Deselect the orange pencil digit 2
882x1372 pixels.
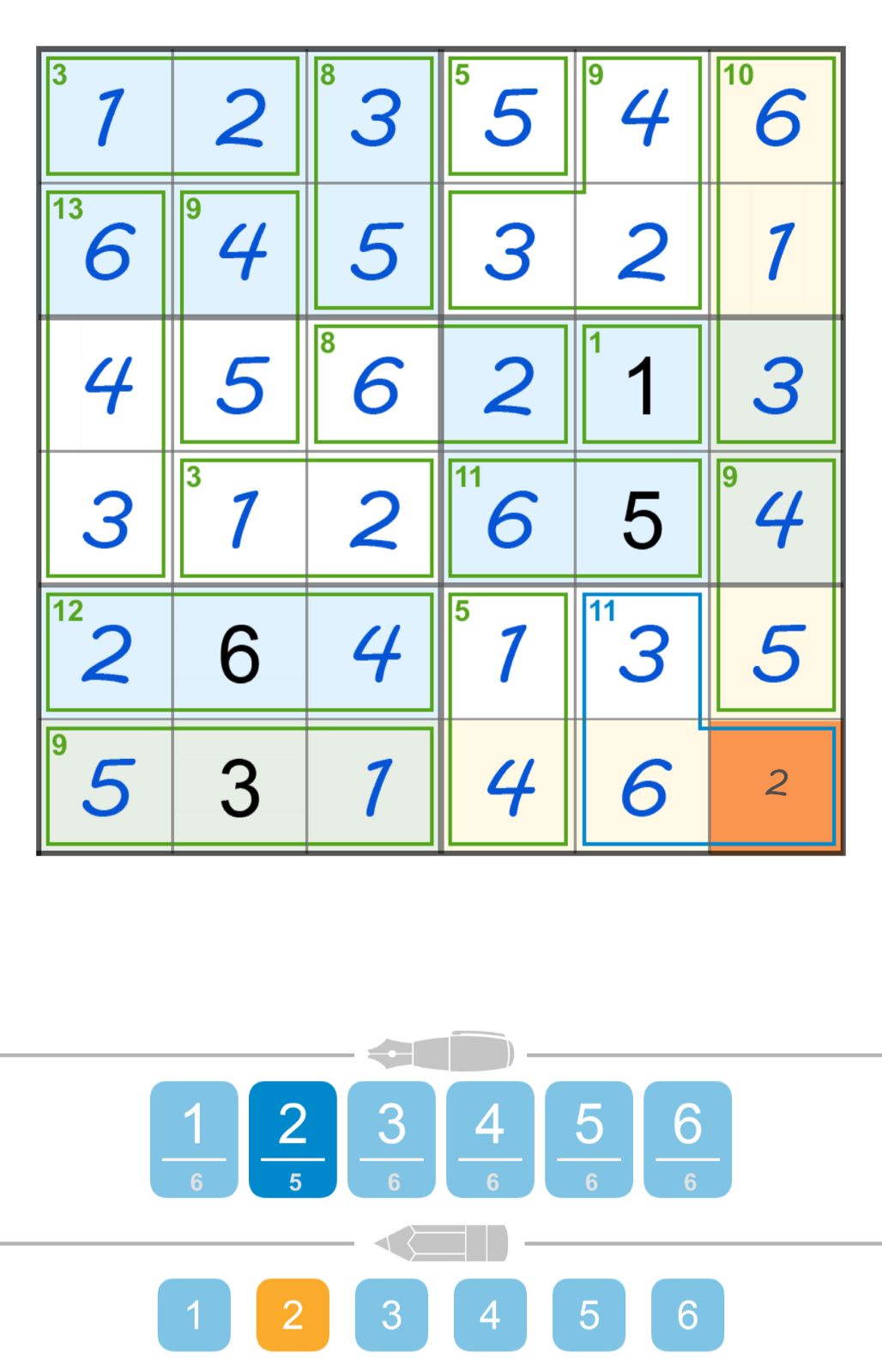(x=293, y=1315)
